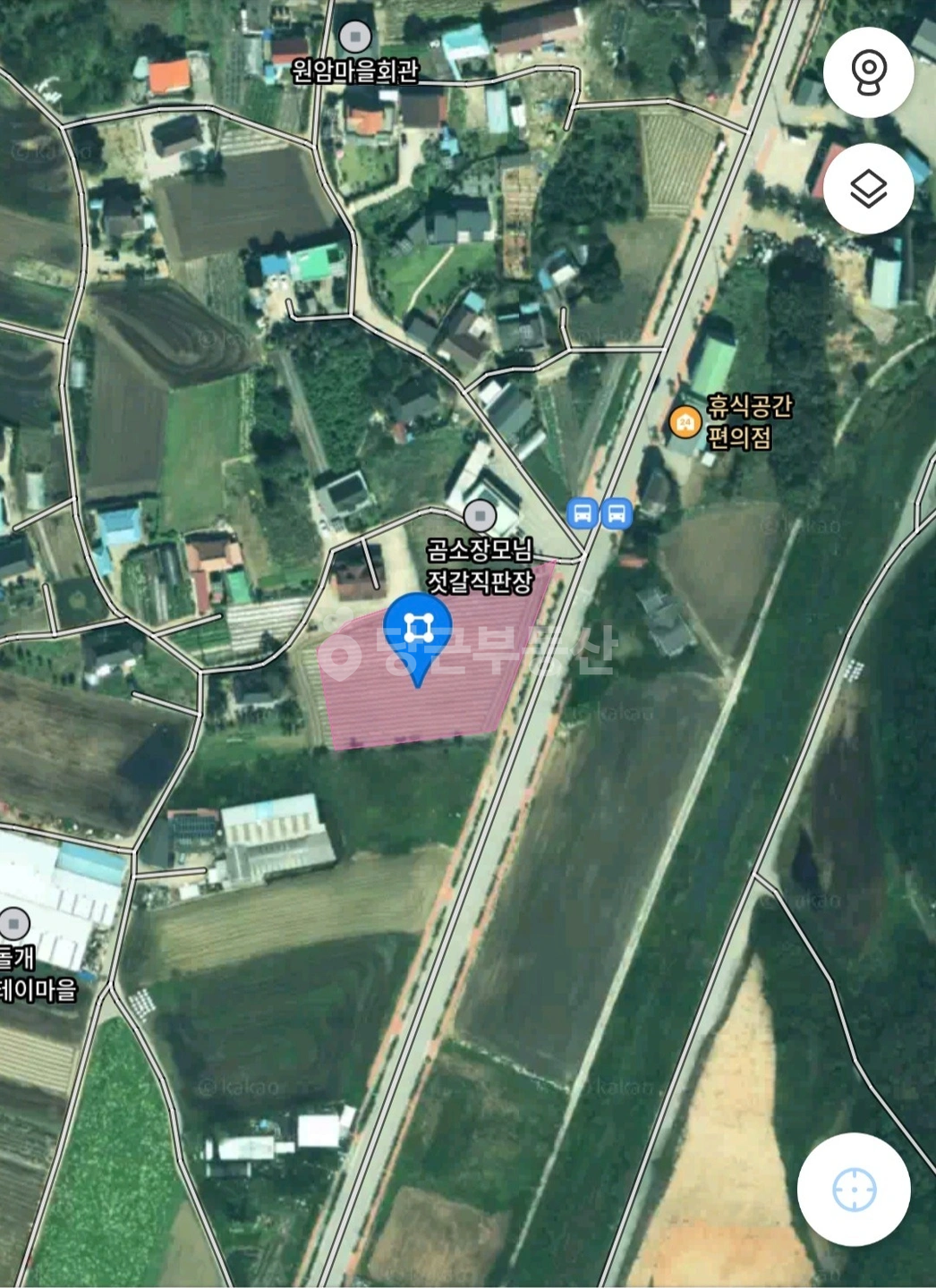Open the 곰소장모님 젓갈직판장 place marker

[x=481, y=515]
